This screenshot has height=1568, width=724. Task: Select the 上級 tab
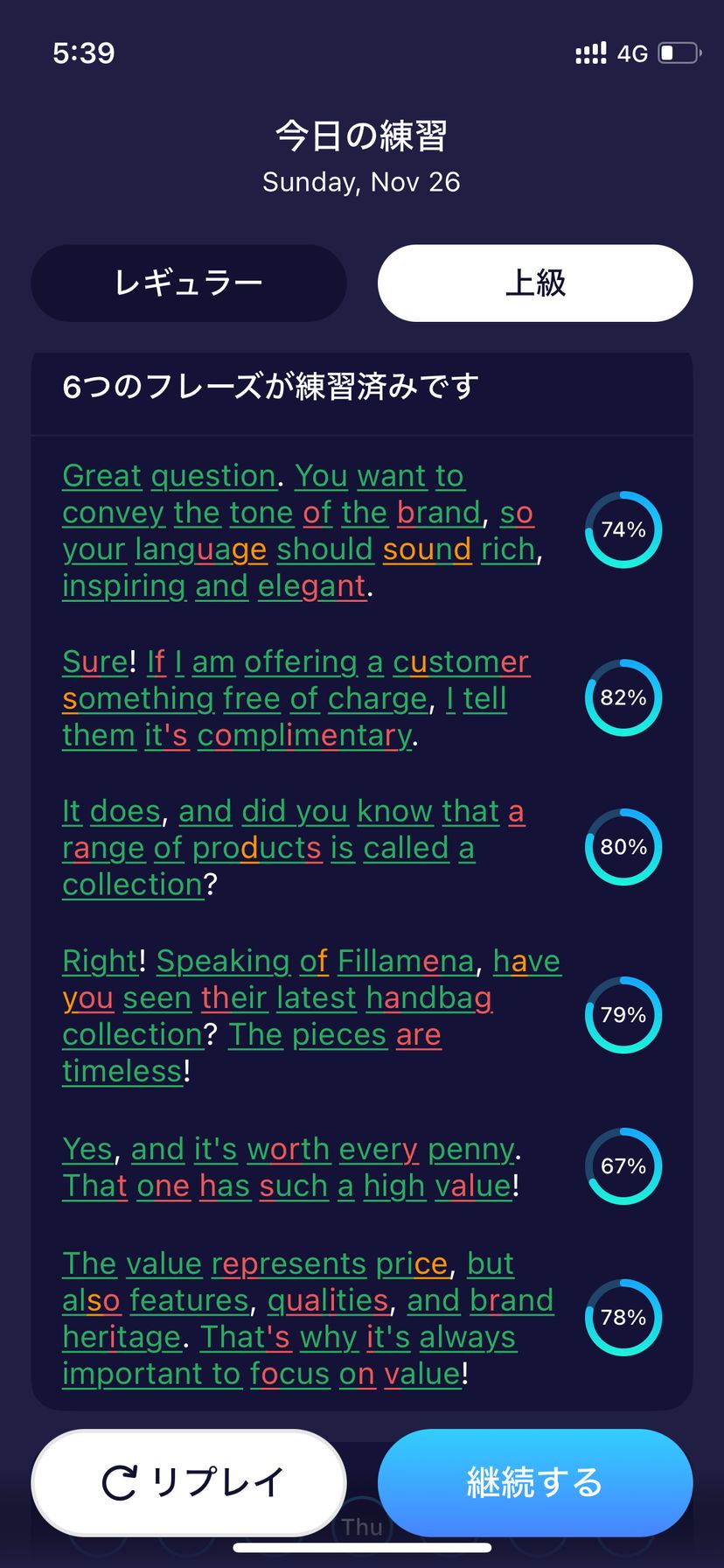point(535,283)
